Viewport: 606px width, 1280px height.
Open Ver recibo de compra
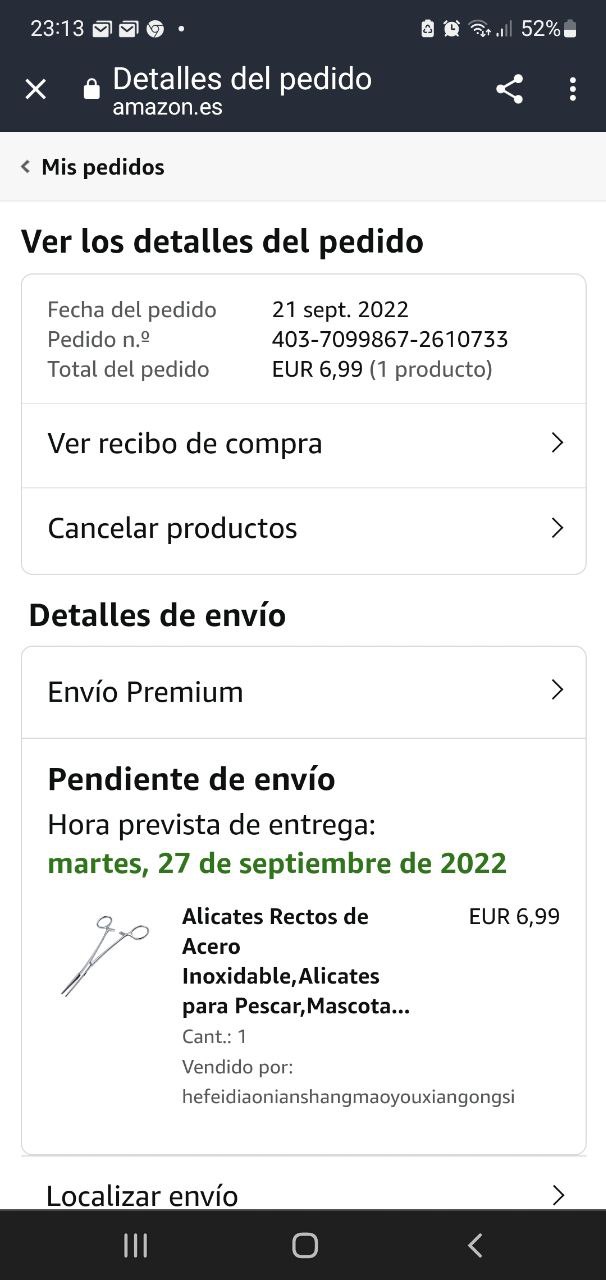point(303,444)
